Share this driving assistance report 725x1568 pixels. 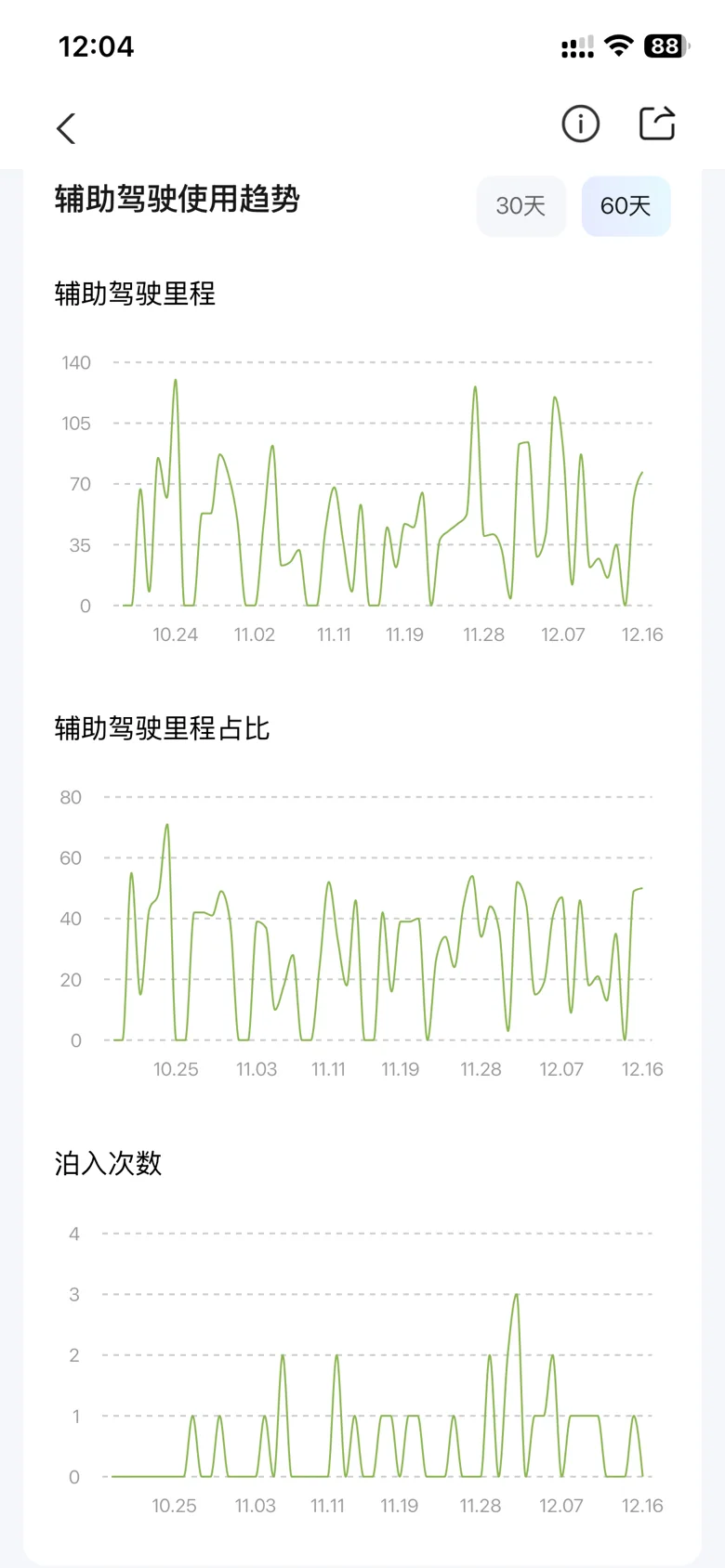coord(657,124)
